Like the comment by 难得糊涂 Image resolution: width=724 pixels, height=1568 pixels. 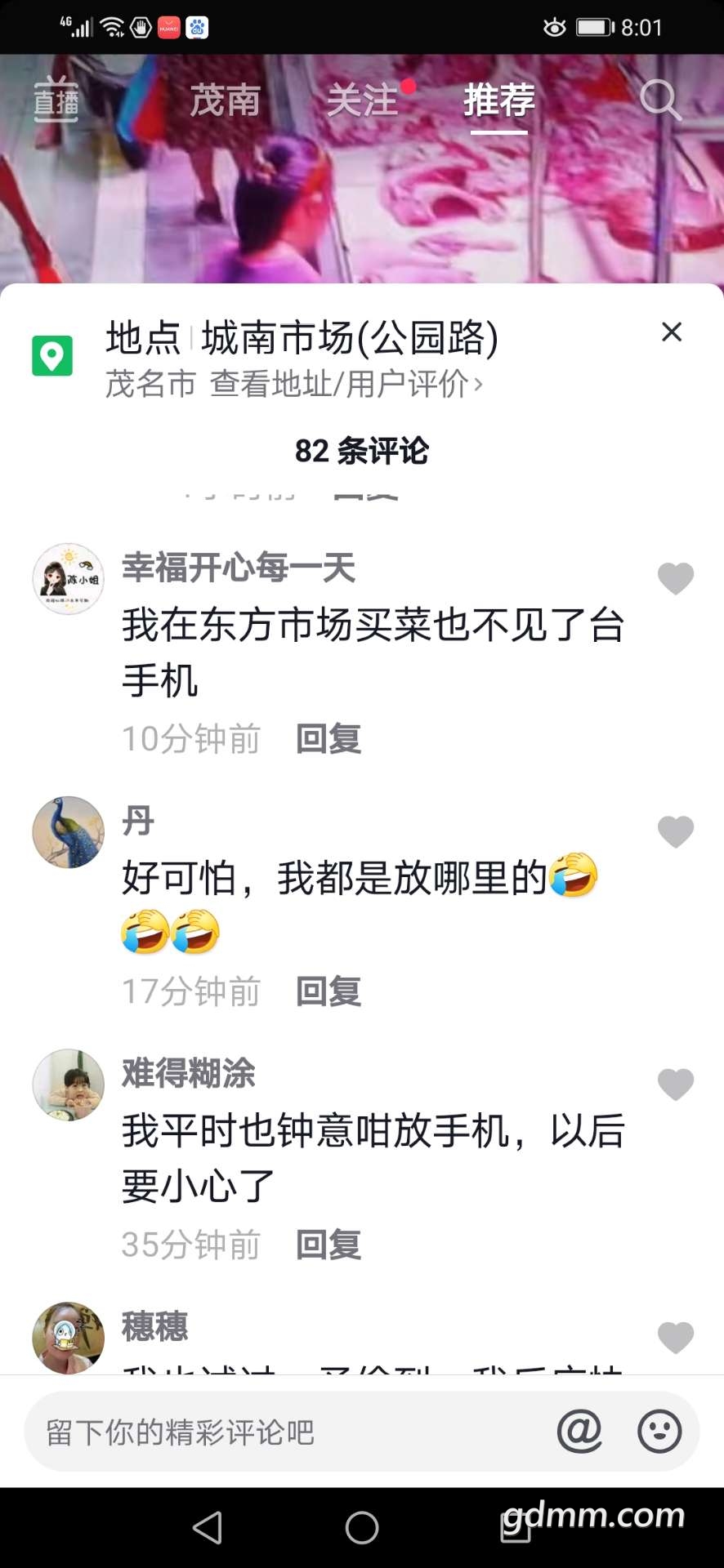(675, 1084)
